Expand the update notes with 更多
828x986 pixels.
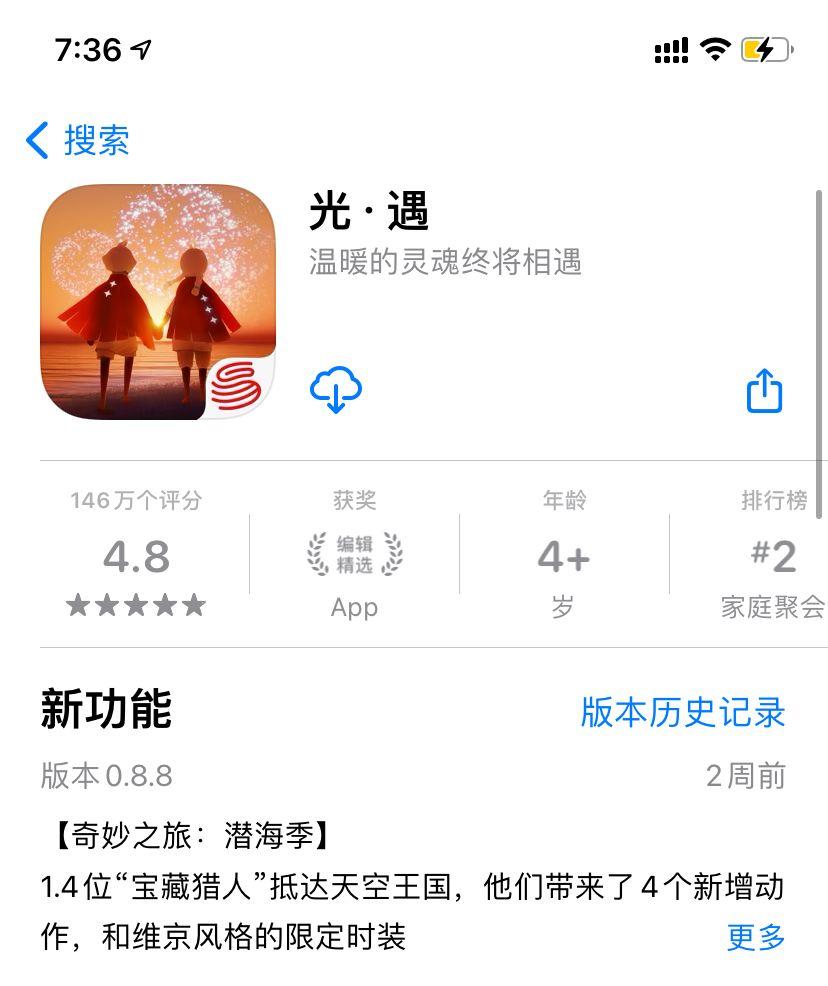click(755, 937)
